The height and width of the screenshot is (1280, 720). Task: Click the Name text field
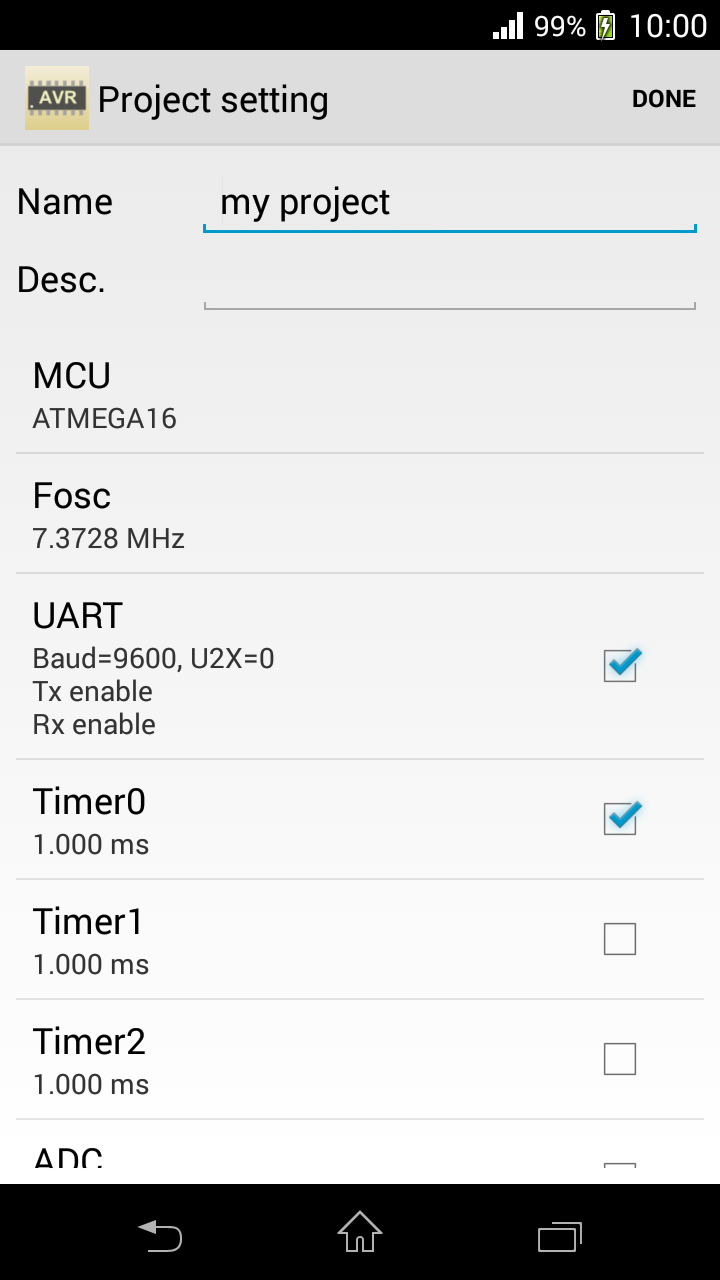[x=450, y=202]
